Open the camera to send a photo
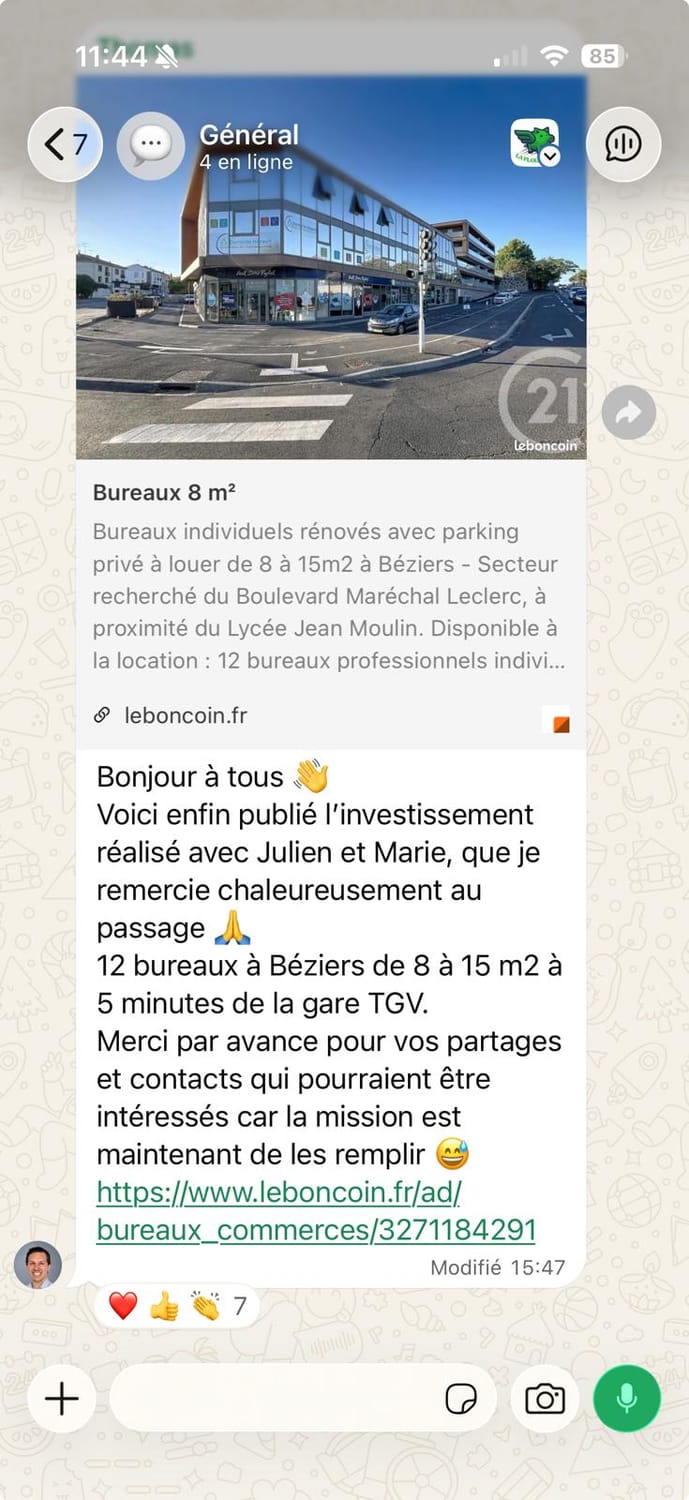The width and height of the screenshot is (689, 1500). tap(545, 1398)
